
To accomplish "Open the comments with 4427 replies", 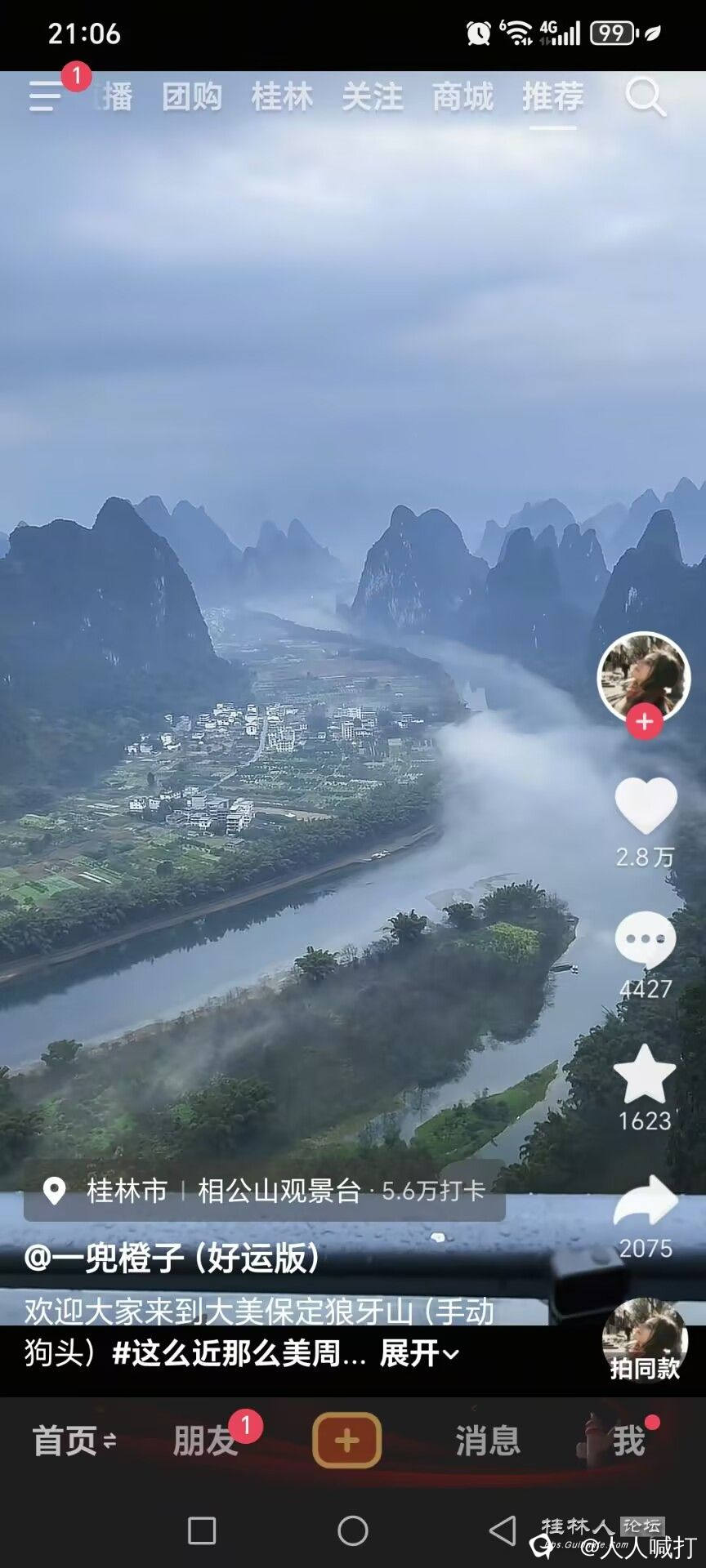I will coord(646,941).
